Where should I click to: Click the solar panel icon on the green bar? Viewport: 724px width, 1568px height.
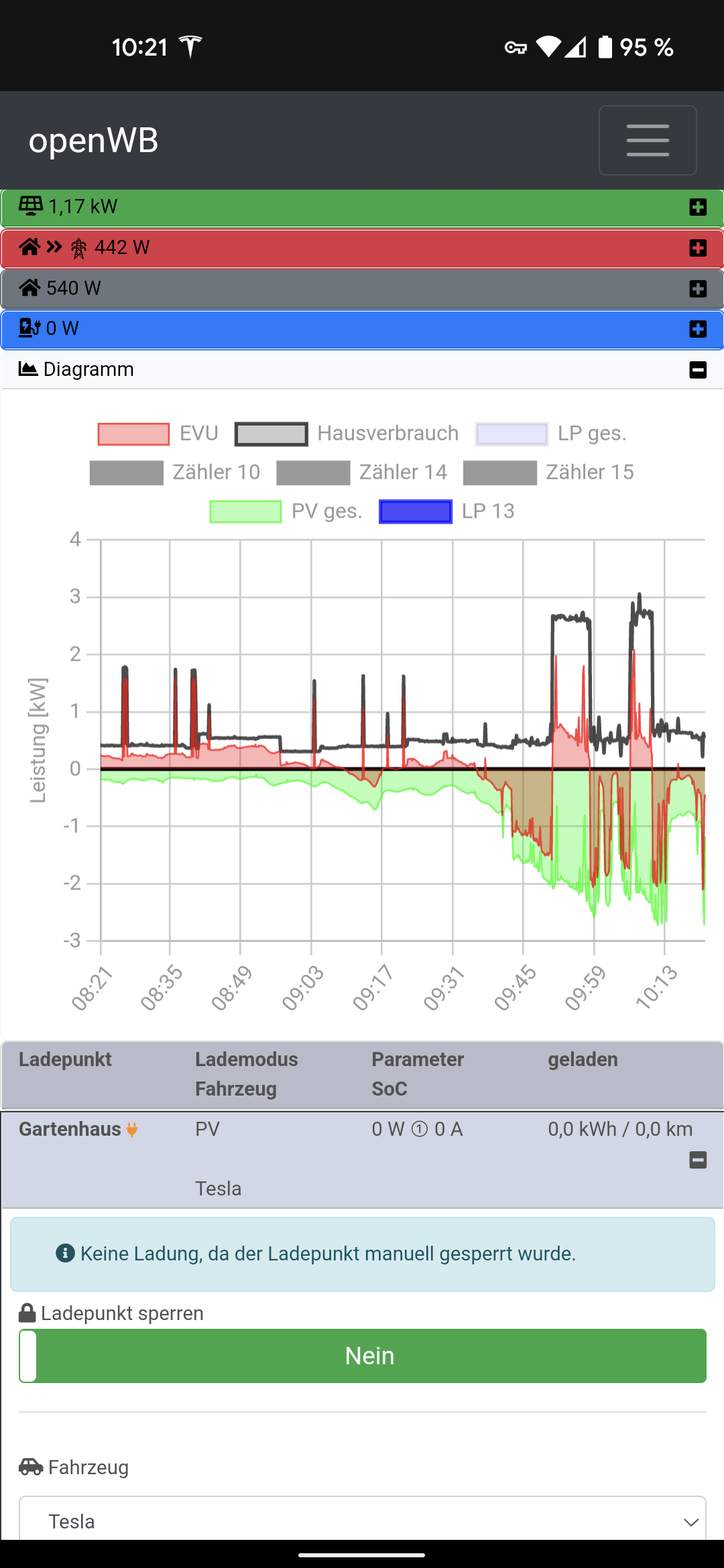click(31, 206)
